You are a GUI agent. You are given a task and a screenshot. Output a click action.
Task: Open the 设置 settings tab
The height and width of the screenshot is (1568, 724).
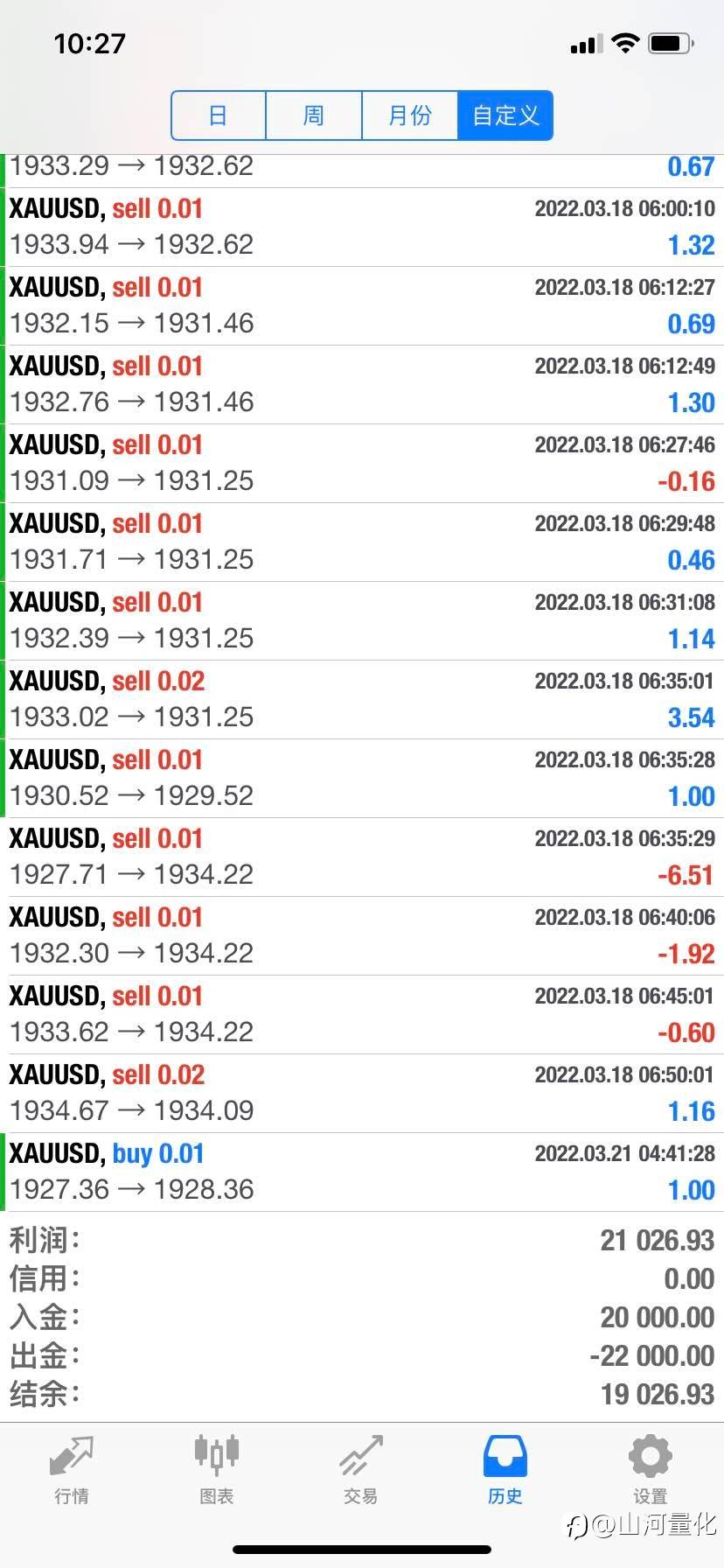coord(651,1470)
